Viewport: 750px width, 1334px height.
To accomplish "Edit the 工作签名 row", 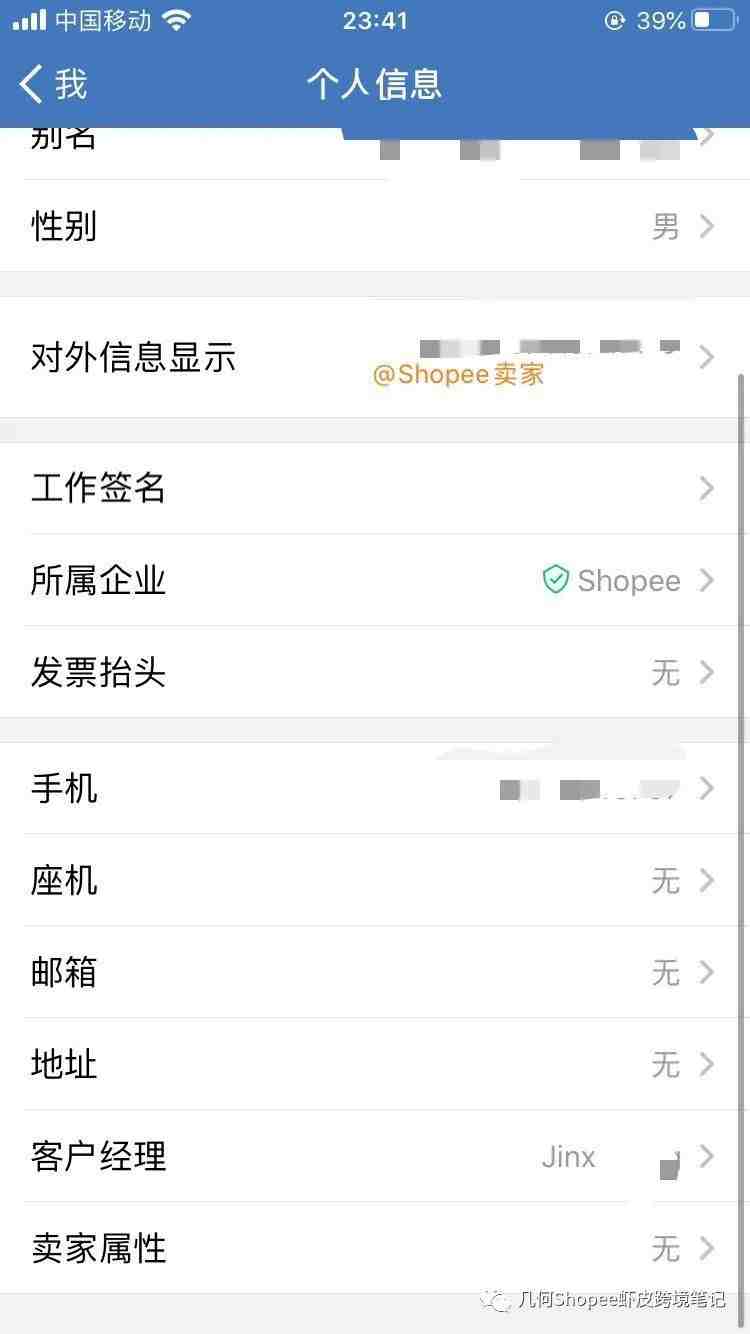I will pyautogui.click(x=375, y=488).
